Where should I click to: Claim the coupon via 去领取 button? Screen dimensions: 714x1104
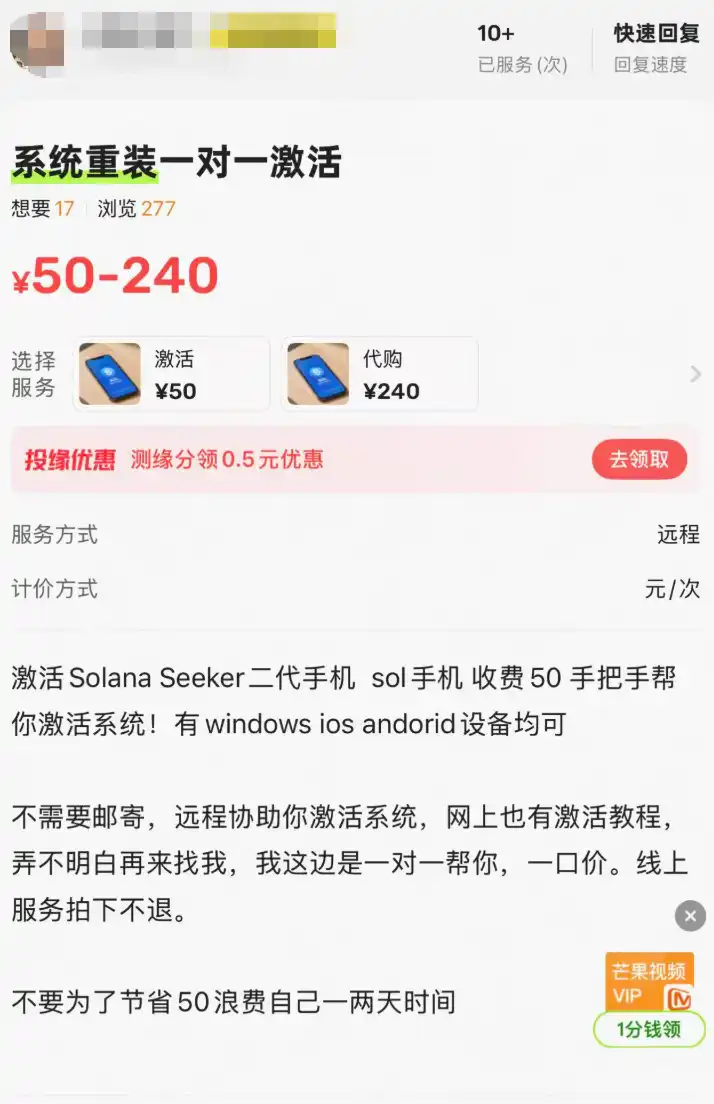point(639,460)
